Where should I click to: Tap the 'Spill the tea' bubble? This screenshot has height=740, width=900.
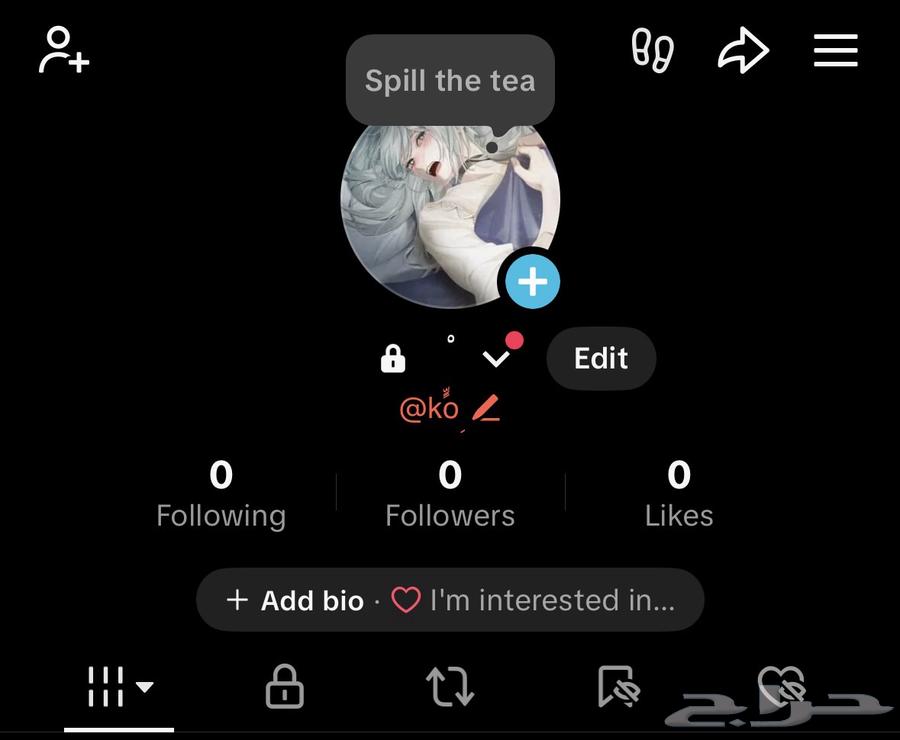pyautogui.click(x=450, y=81)
